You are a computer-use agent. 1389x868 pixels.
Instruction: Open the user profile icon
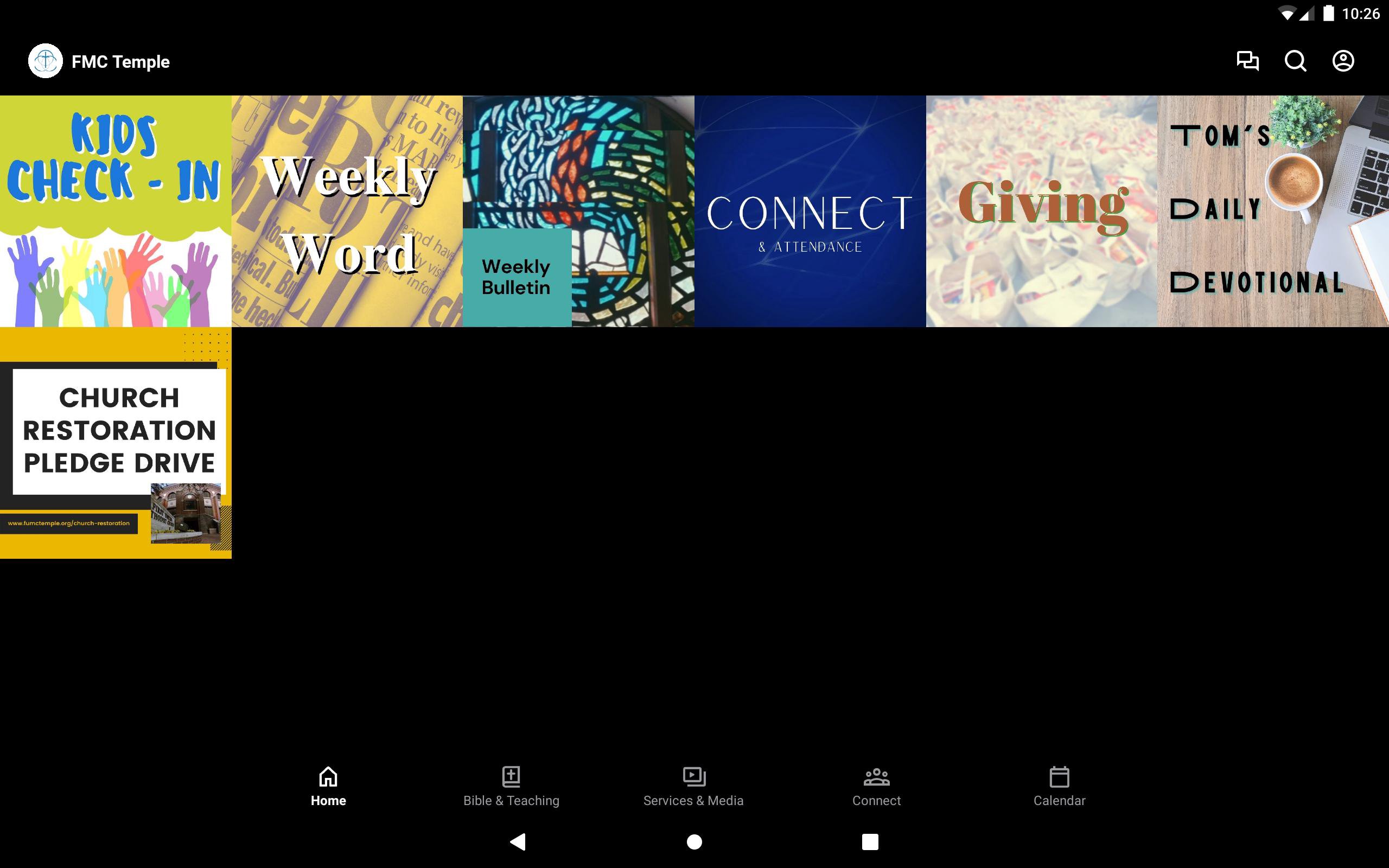1342,61
